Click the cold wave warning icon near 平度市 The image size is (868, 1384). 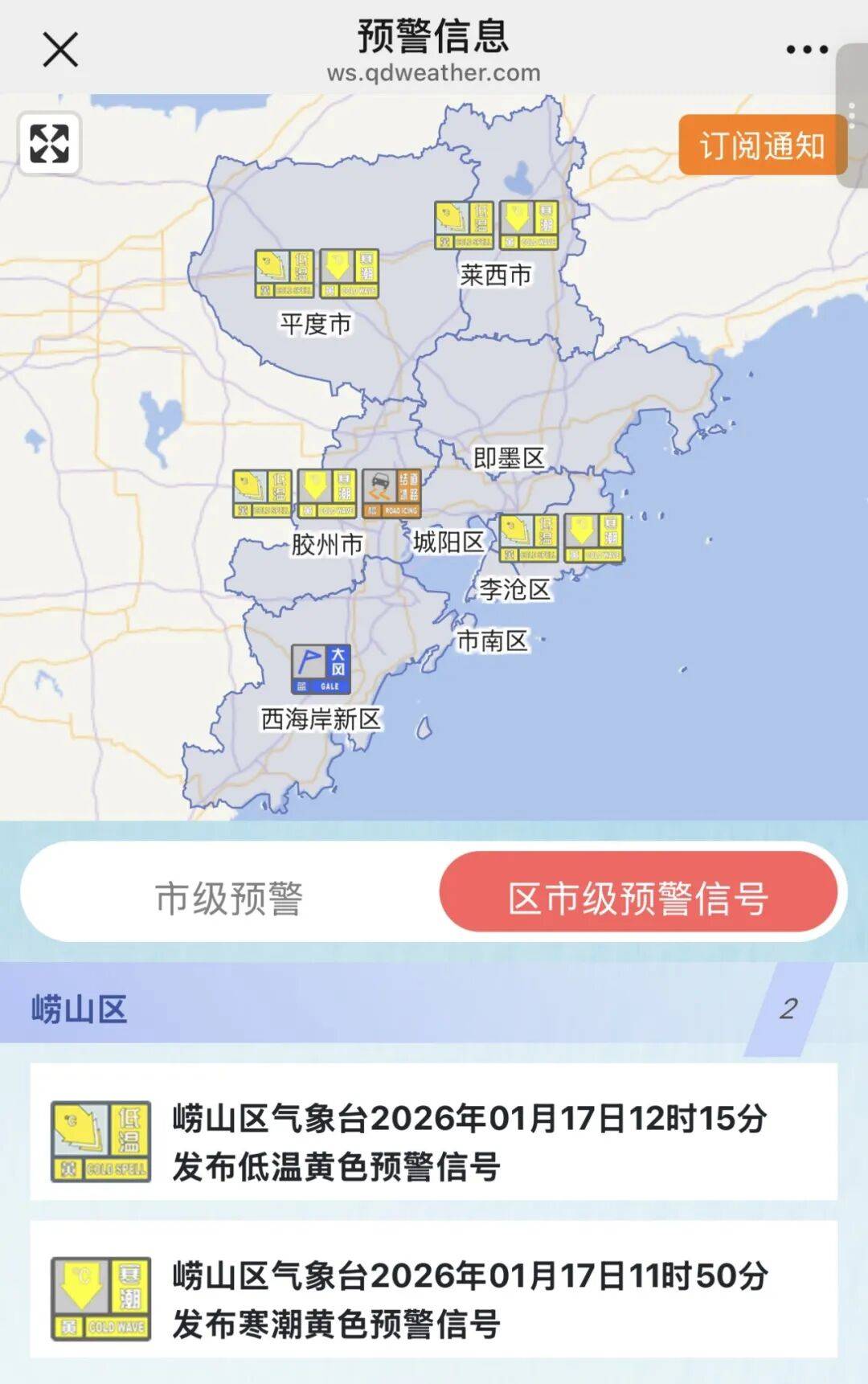pyautogui.click(x=350, y=272)
